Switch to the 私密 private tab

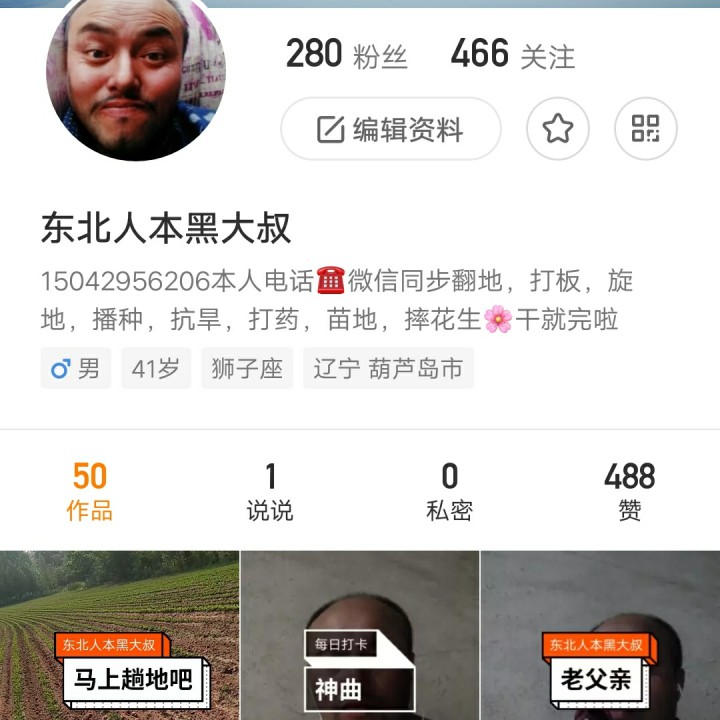point(450,491)
